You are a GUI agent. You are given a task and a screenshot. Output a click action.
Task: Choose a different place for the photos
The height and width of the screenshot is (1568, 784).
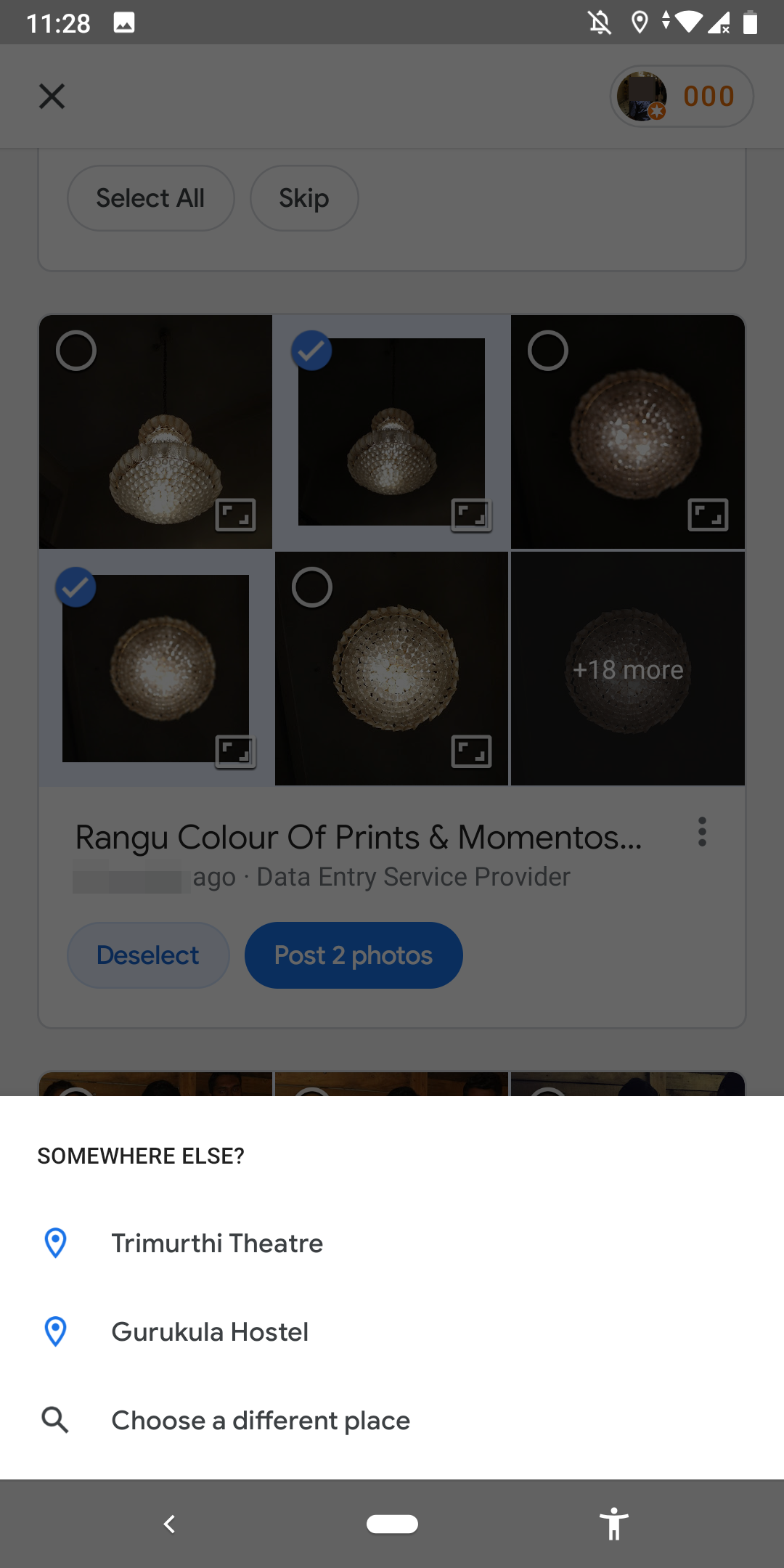tap(260, 1420)
